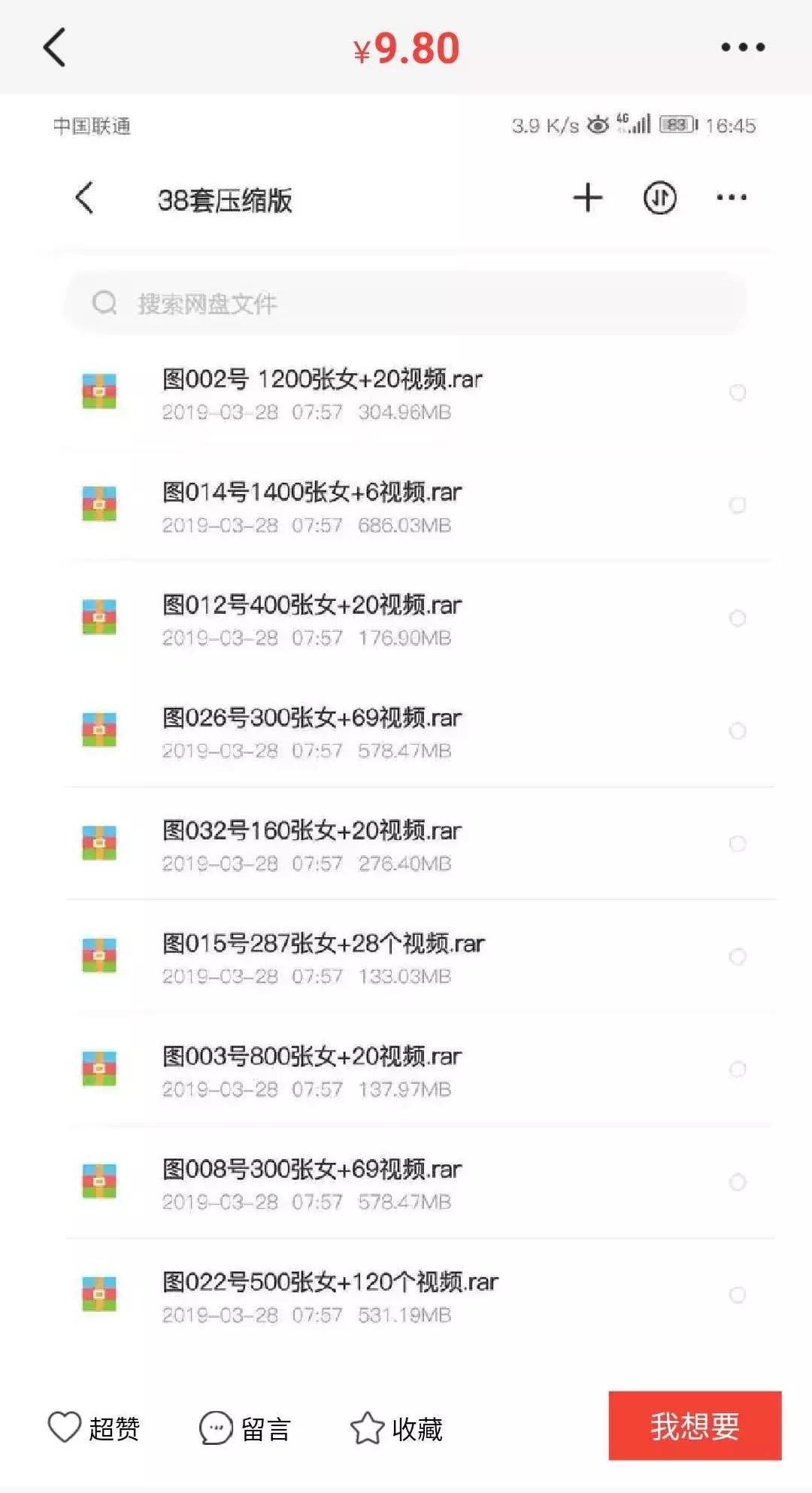Open the file named 图015号287张女+28个视频.rar
The height and width of the screenshot is (1493, 812).
pyautogui.click(x=323, y=943)
